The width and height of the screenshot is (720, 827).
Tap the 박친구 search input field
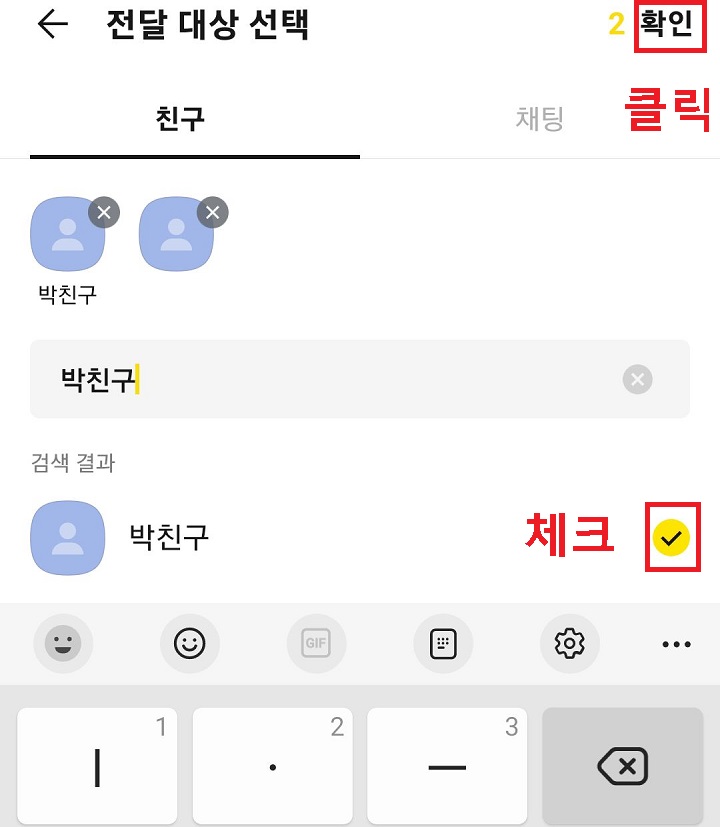(300, 379)
